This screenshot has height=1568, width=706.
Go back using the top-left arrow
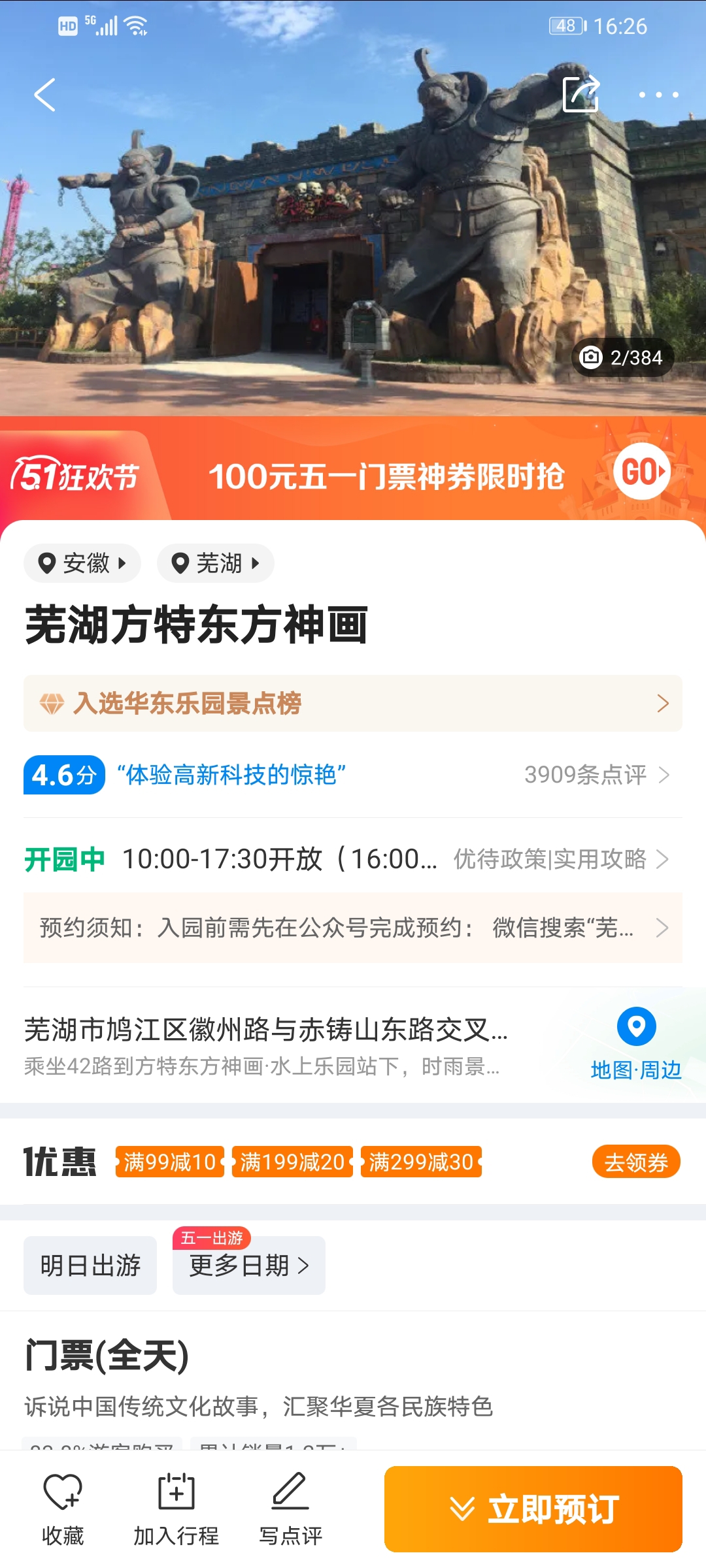[44, 95]
